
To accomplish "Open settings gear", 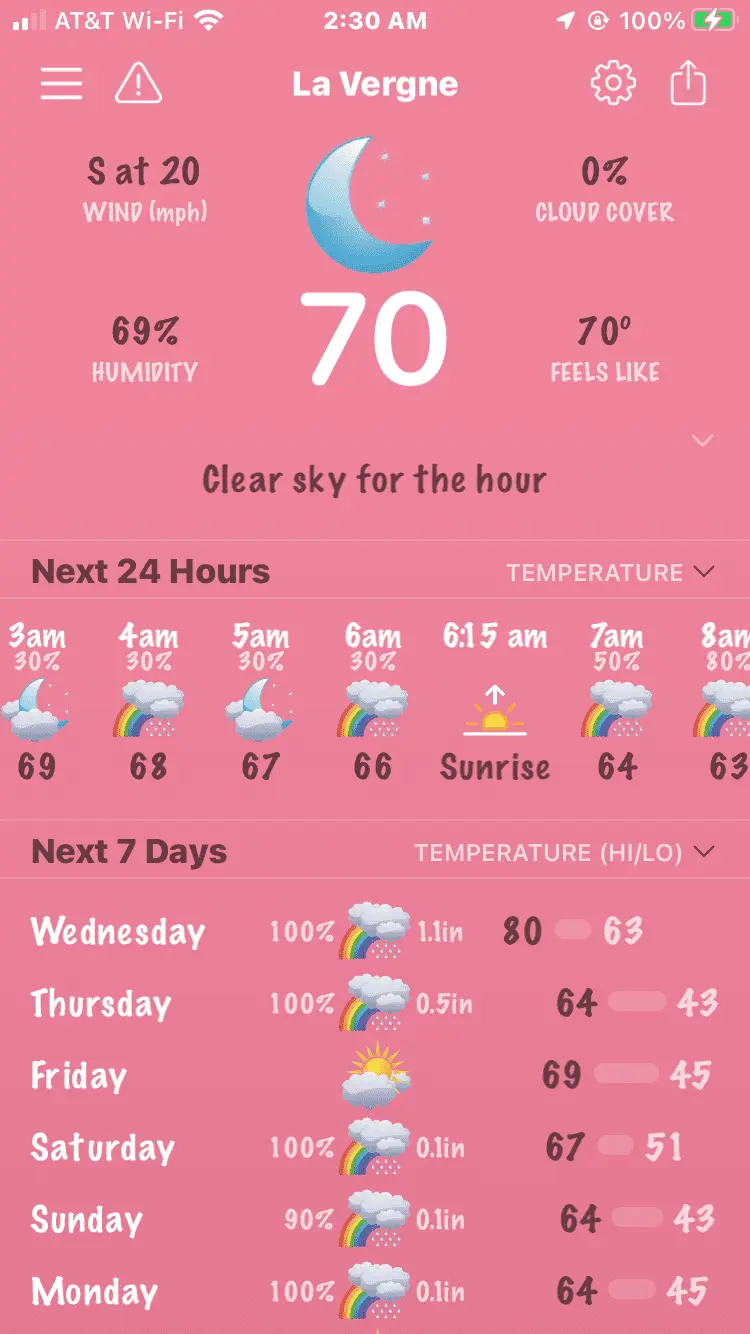I will (613, 84).
